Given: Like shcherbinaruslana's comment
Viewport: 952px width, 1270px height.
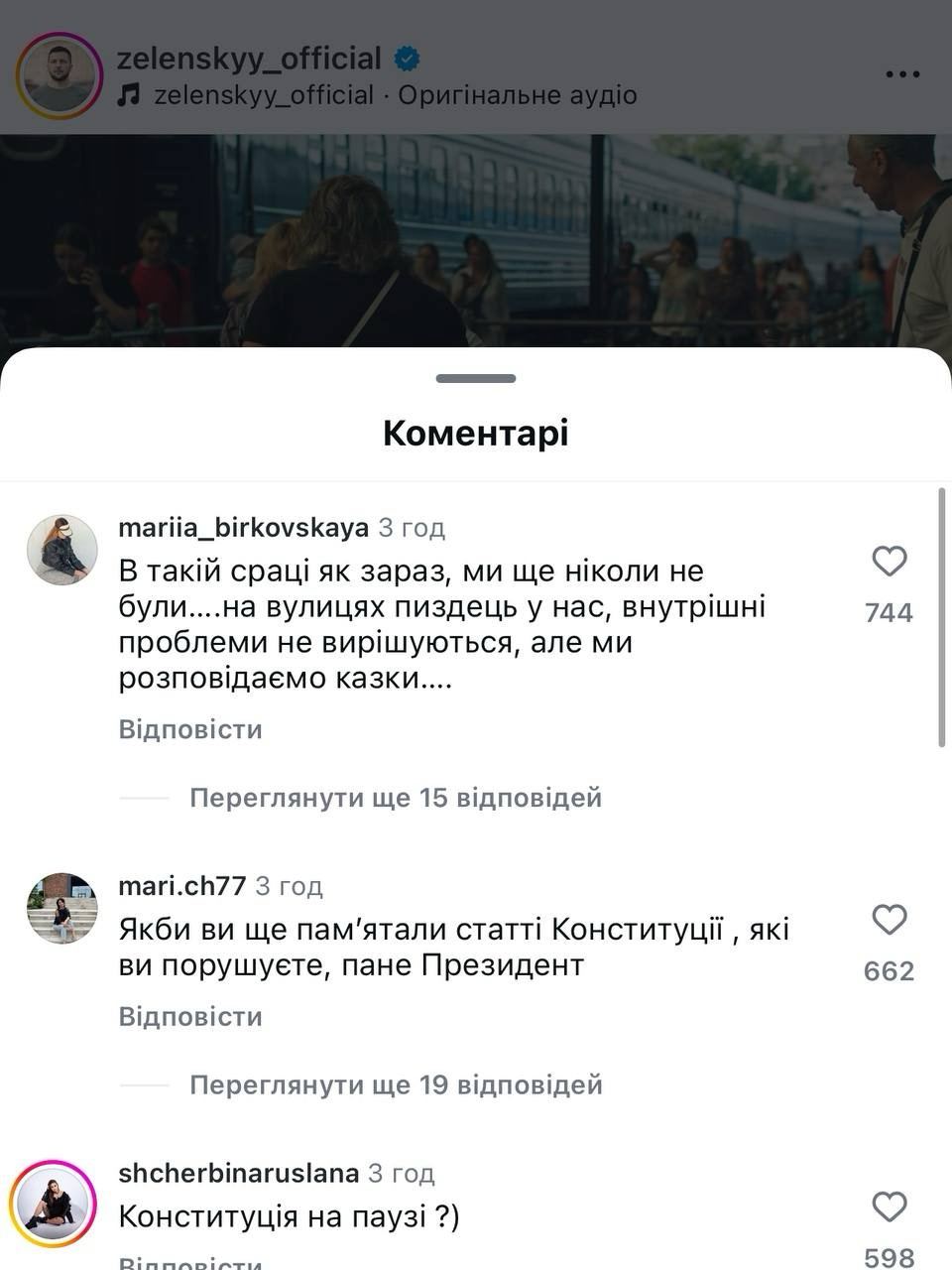Looking at the screenshot, I should pos(889,1207).
